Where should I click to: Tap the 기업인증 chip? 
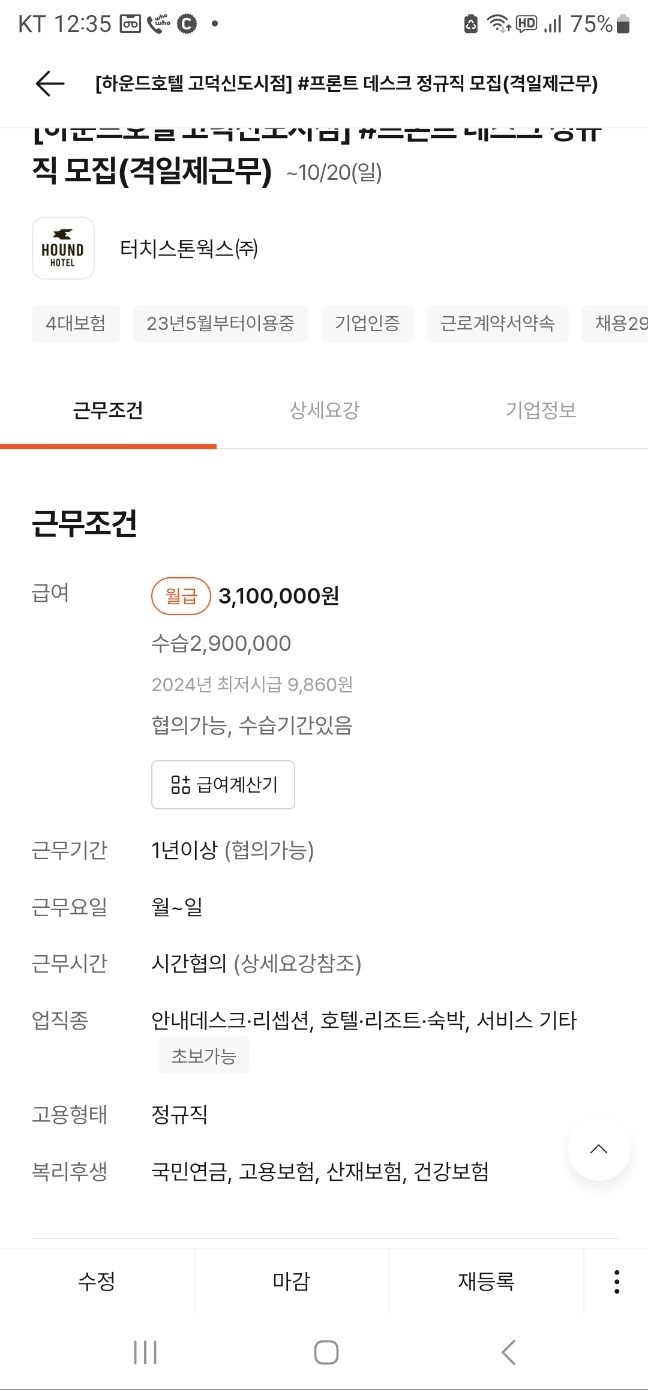367,324
